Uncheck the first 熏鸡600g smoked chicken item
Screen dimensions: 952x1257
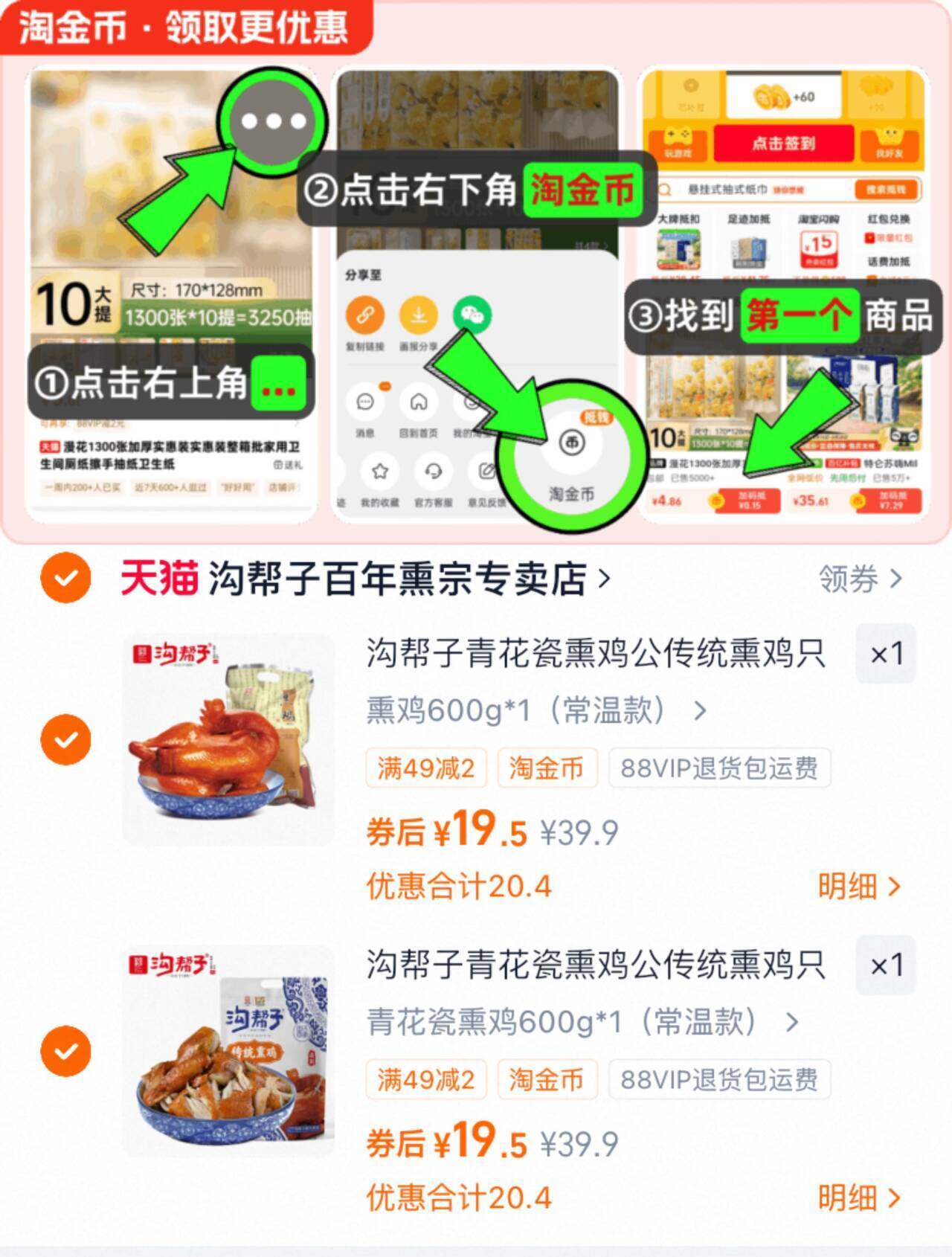[x=65, y=739]
